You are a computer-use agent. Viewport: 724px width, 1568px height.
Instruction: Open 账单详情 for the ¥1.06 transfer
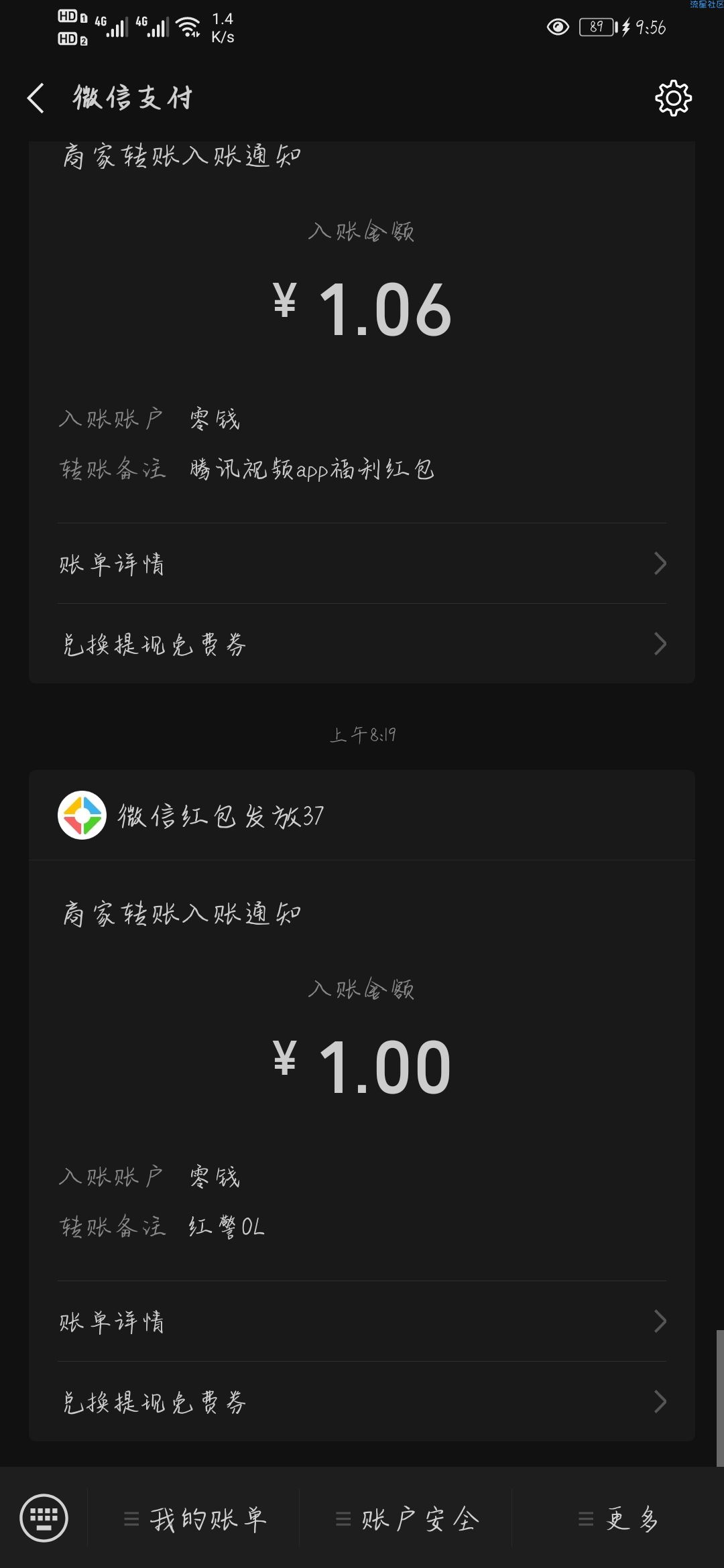pyautogui.click(x=362, y=564)
